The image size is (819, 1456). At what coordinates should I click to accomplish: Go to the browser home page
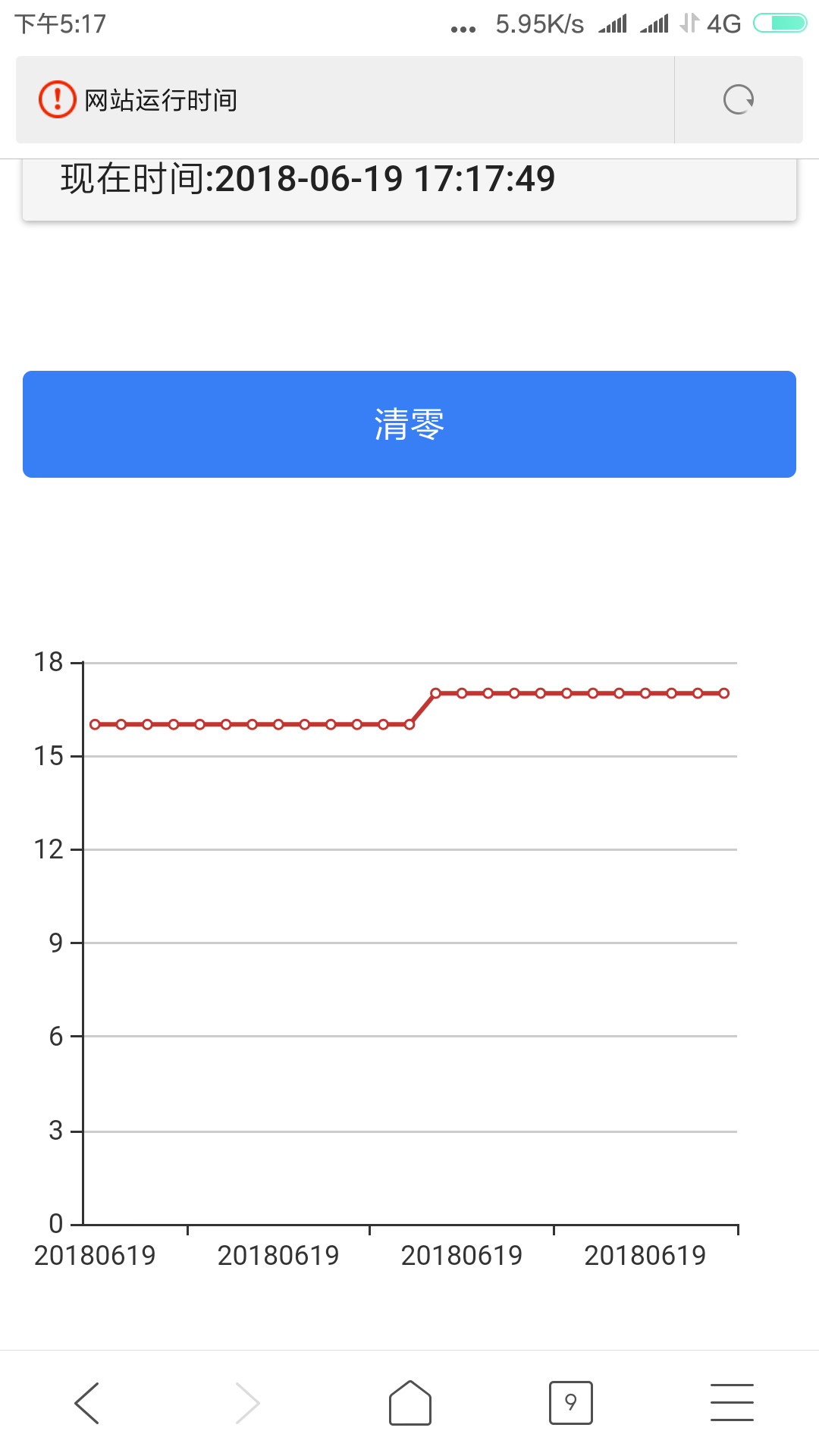click(409, 1403)
